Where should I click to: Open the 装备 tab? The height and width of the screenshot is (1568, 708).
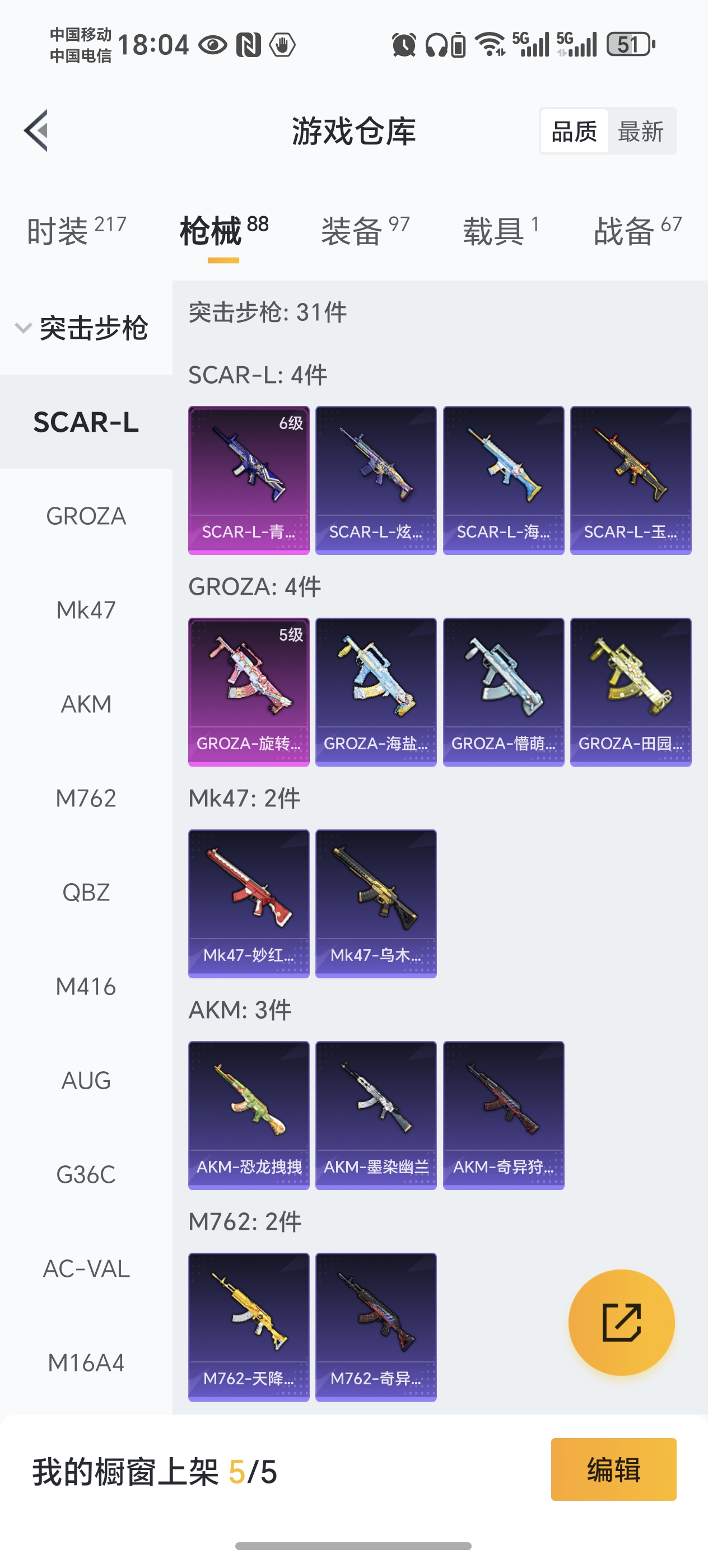(365, 231)
